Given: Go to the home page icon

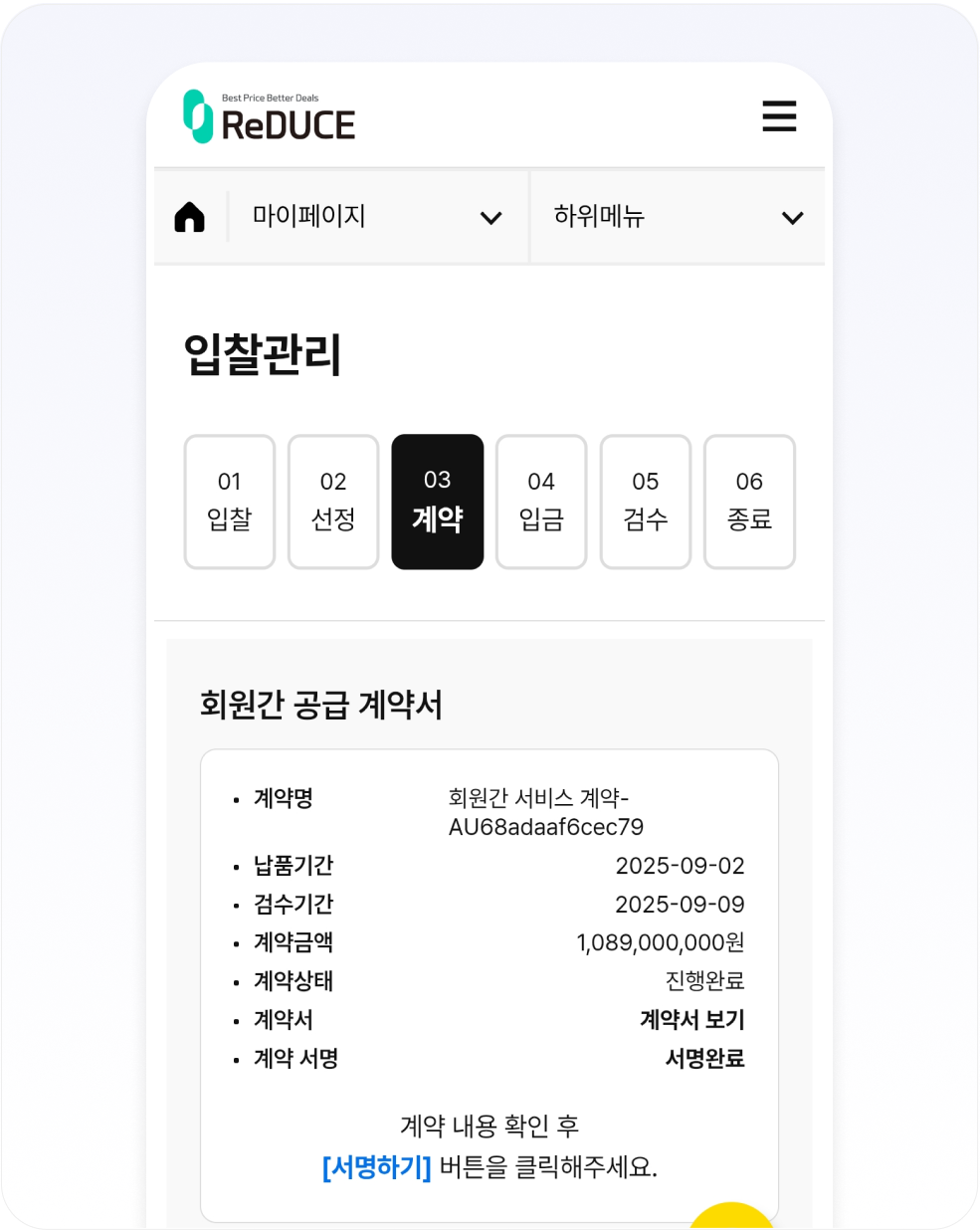Looking at the screenshot, I should (189, 217).
